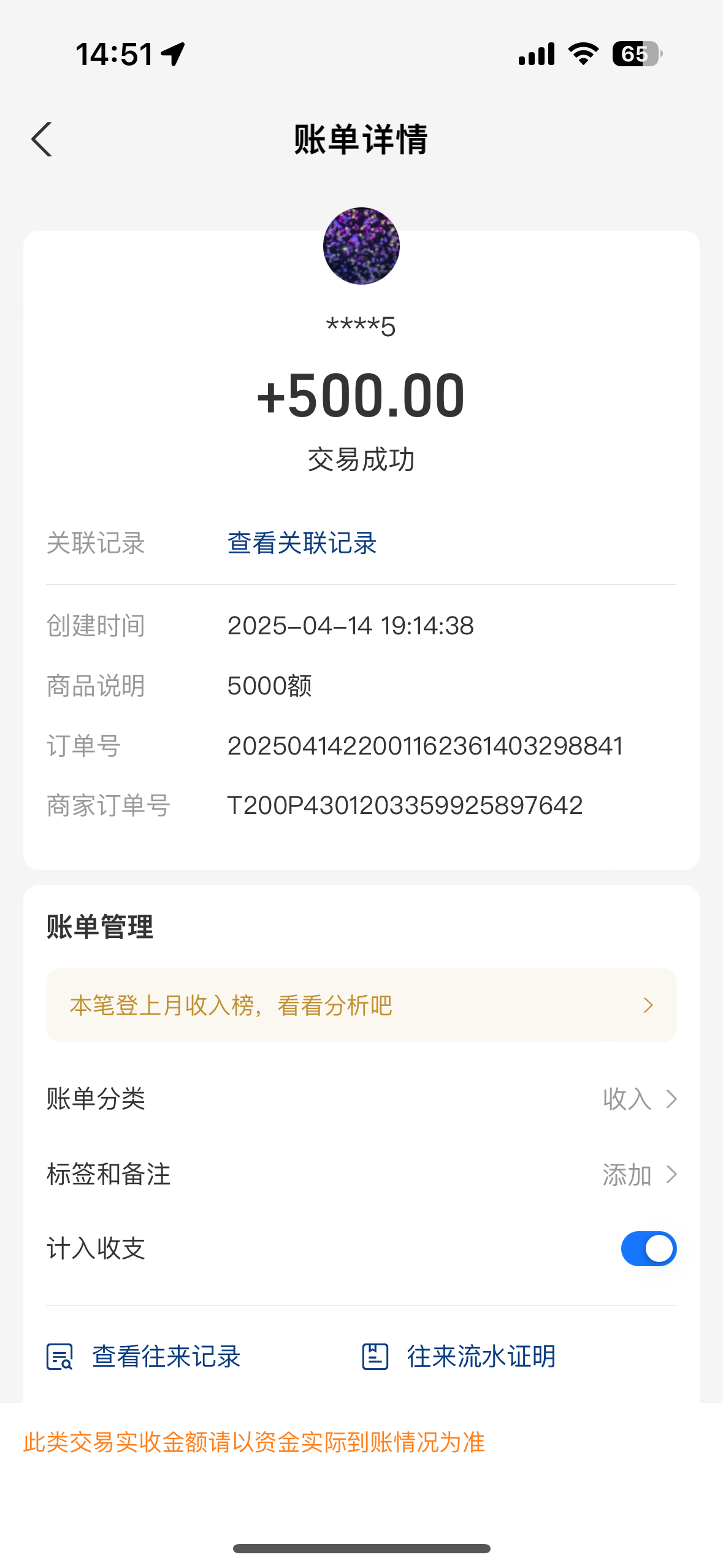
Task: Go back from 账单详情 page
Action: coord(42,140)
